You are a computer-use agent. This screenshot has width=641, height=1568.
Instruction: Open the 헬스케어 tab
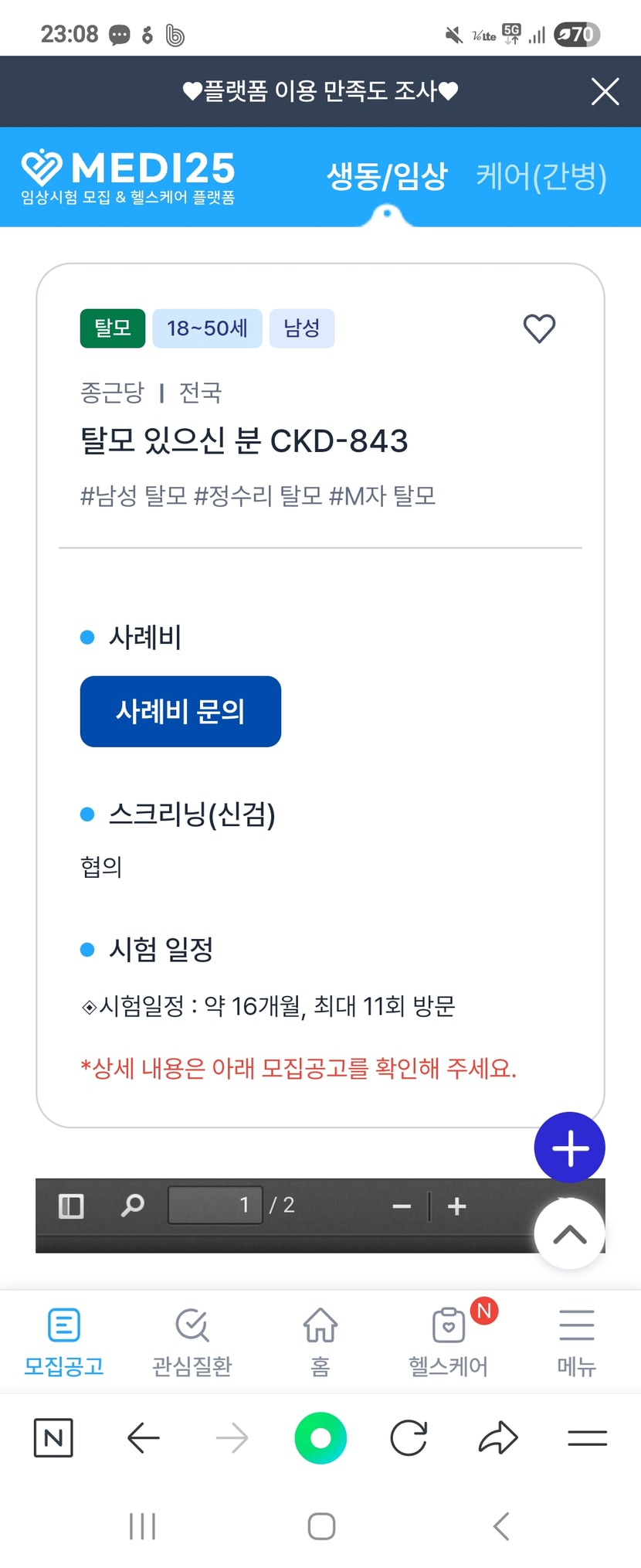point(448,1342)
